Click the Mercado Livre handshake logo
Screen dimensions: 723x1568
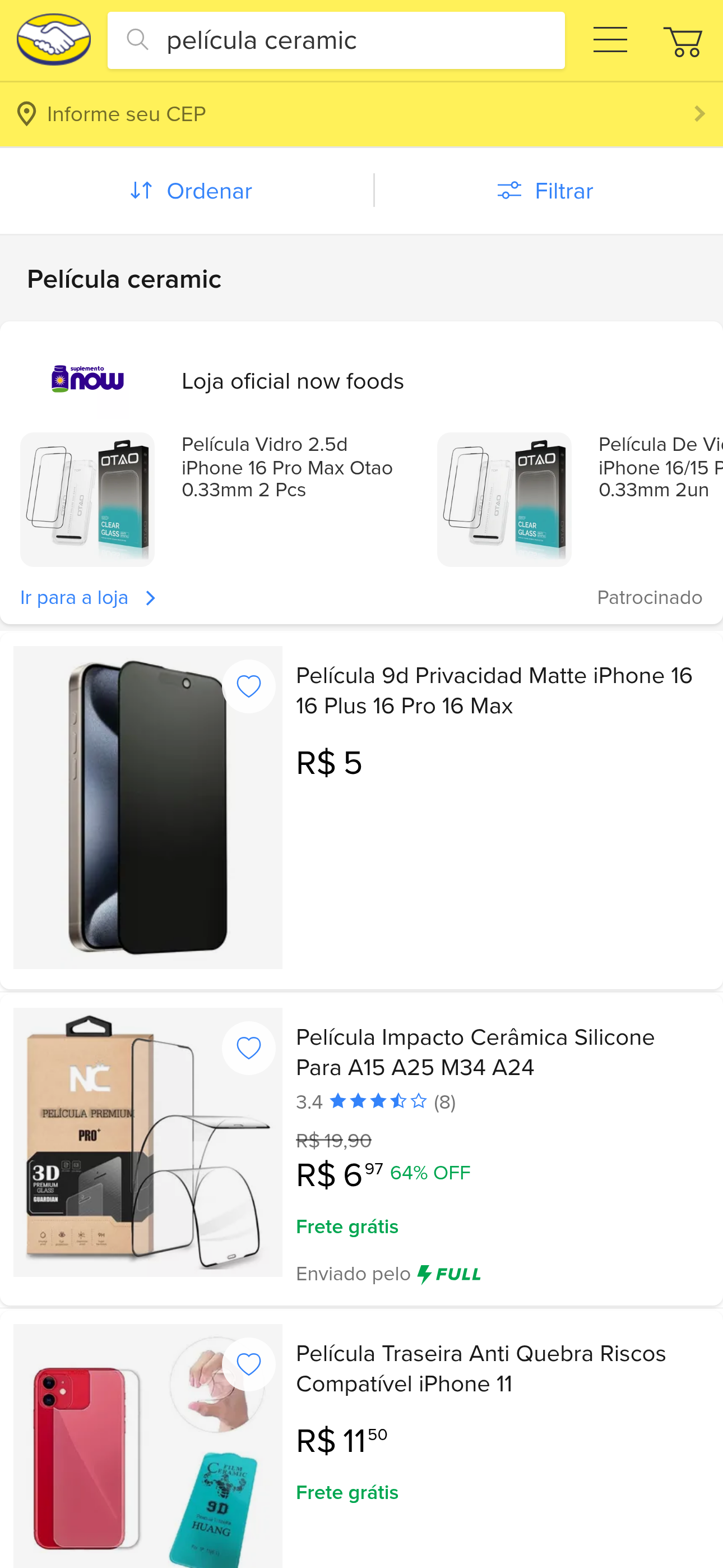point(54,39)
